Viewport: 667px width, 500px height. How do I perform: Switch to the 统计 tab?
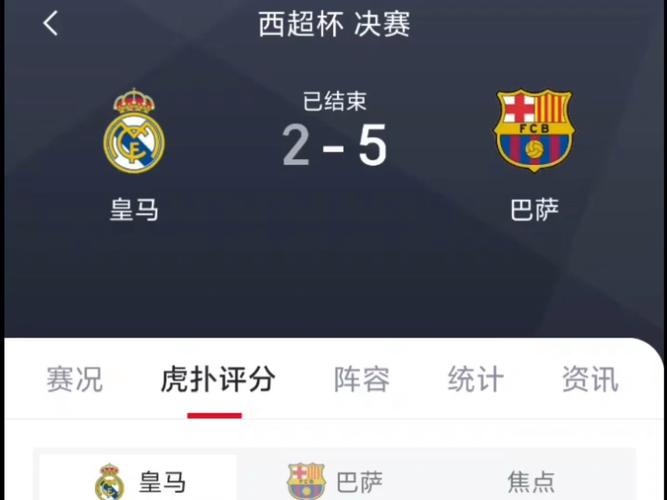476,379
